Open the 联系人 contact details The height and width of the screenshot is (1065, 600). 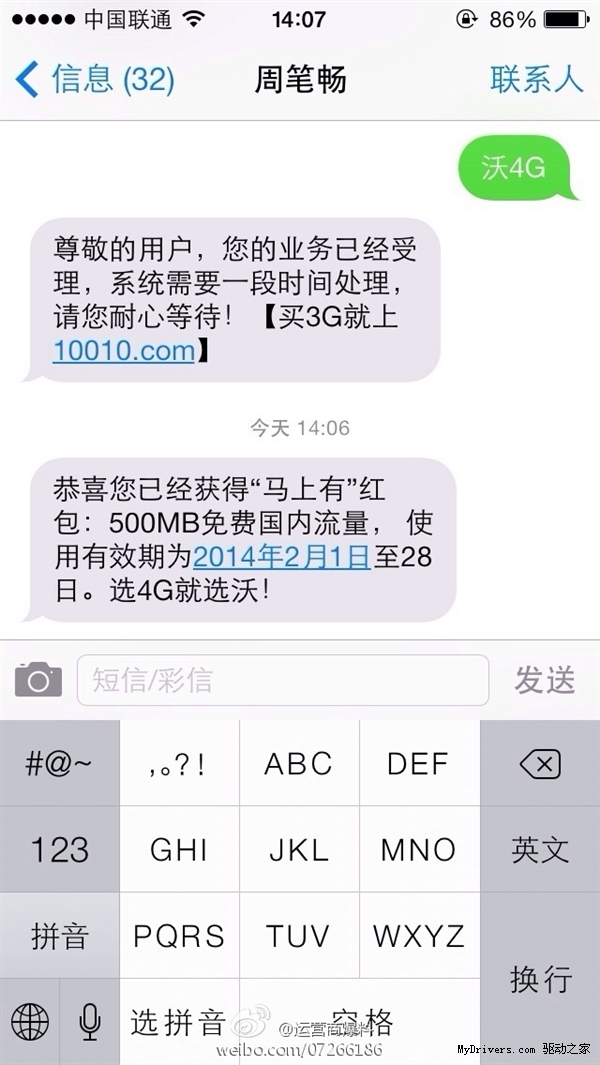tap(536, 80)
